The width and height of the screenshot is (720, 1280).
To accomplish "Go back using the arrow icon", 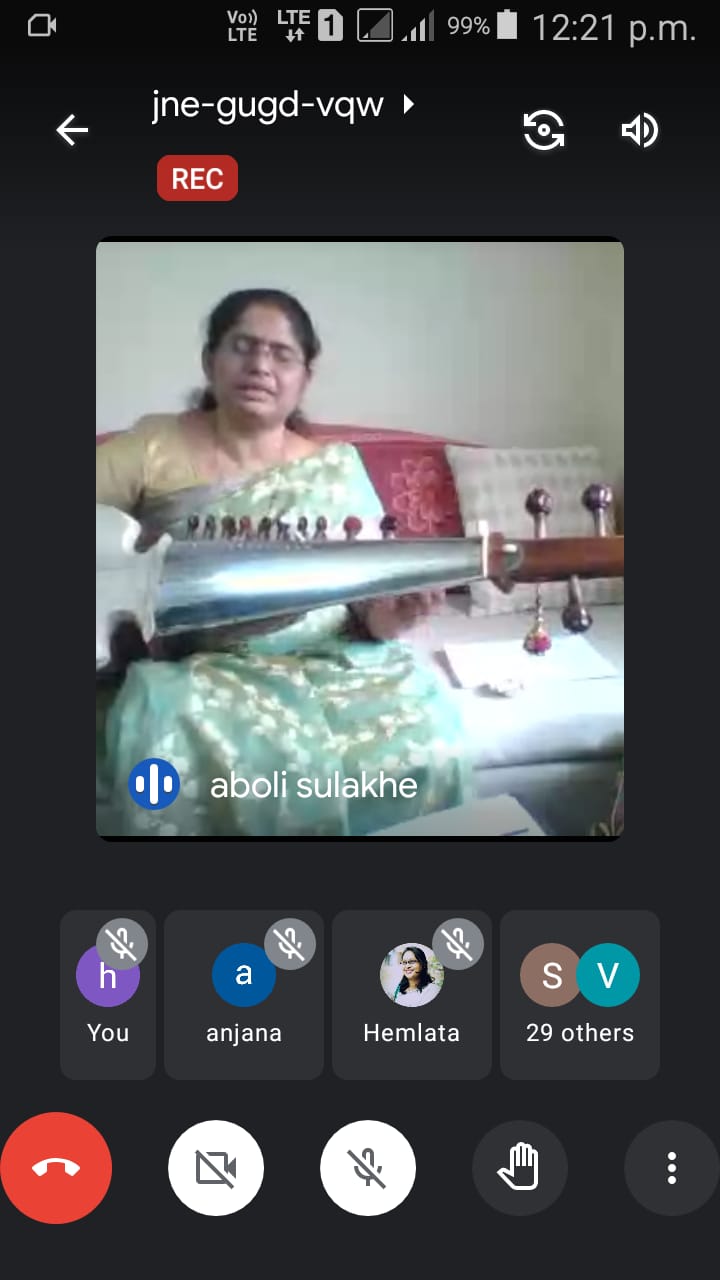I will pos(72,130).
